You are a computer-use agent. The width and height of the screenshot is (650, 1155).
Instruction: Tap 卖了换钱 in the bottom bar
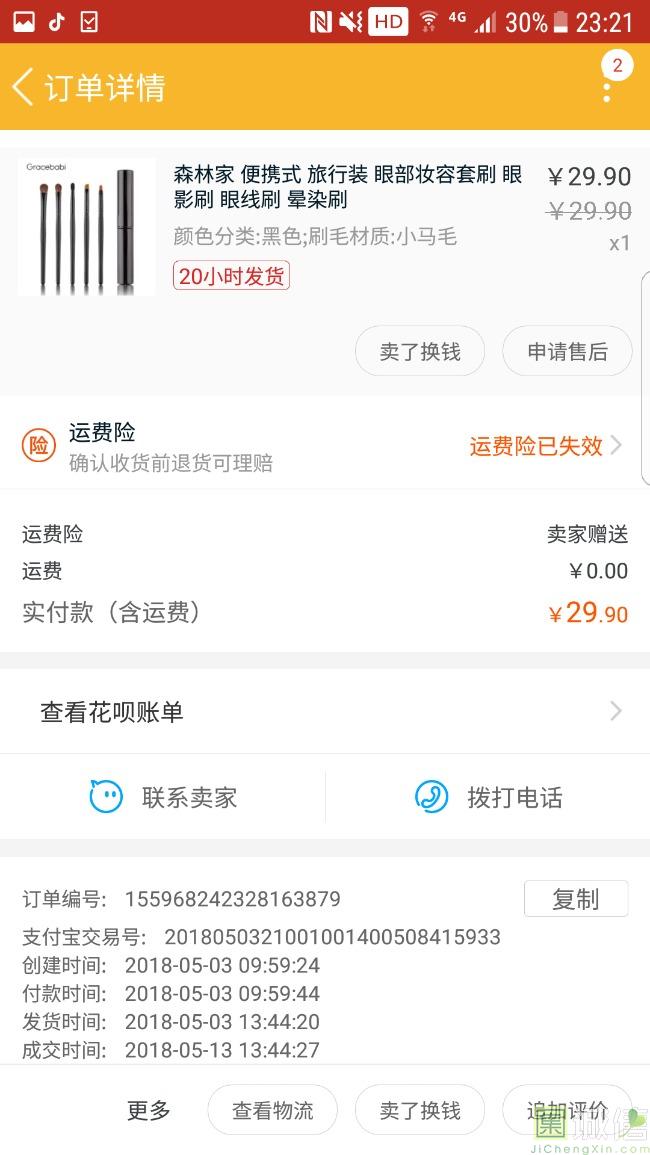coord(420,1110)
